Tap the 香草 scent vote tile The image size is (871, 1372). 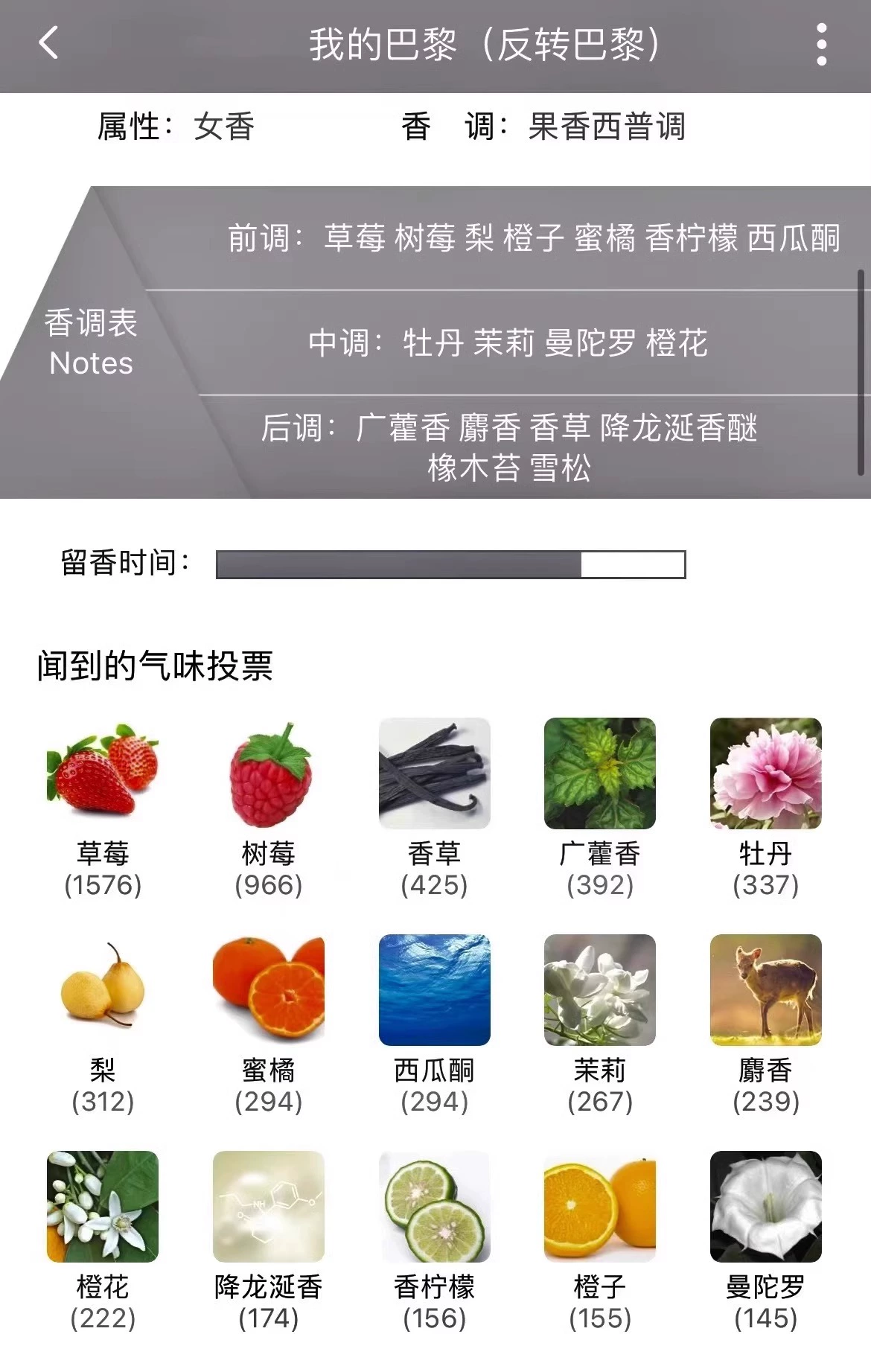click(x=435, y=773)
